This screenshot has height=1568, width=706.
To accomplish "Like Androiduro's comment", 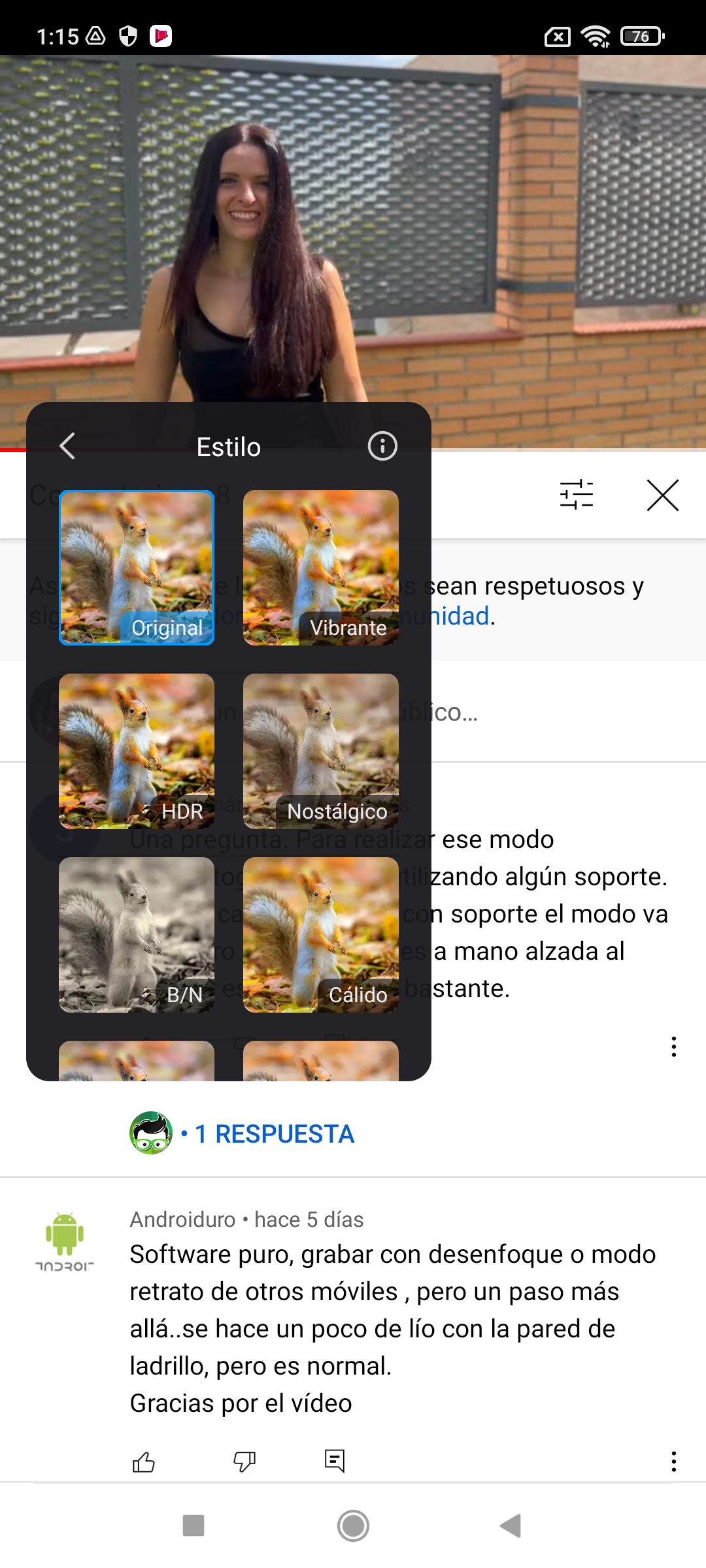I will (x=144, y=1461).
